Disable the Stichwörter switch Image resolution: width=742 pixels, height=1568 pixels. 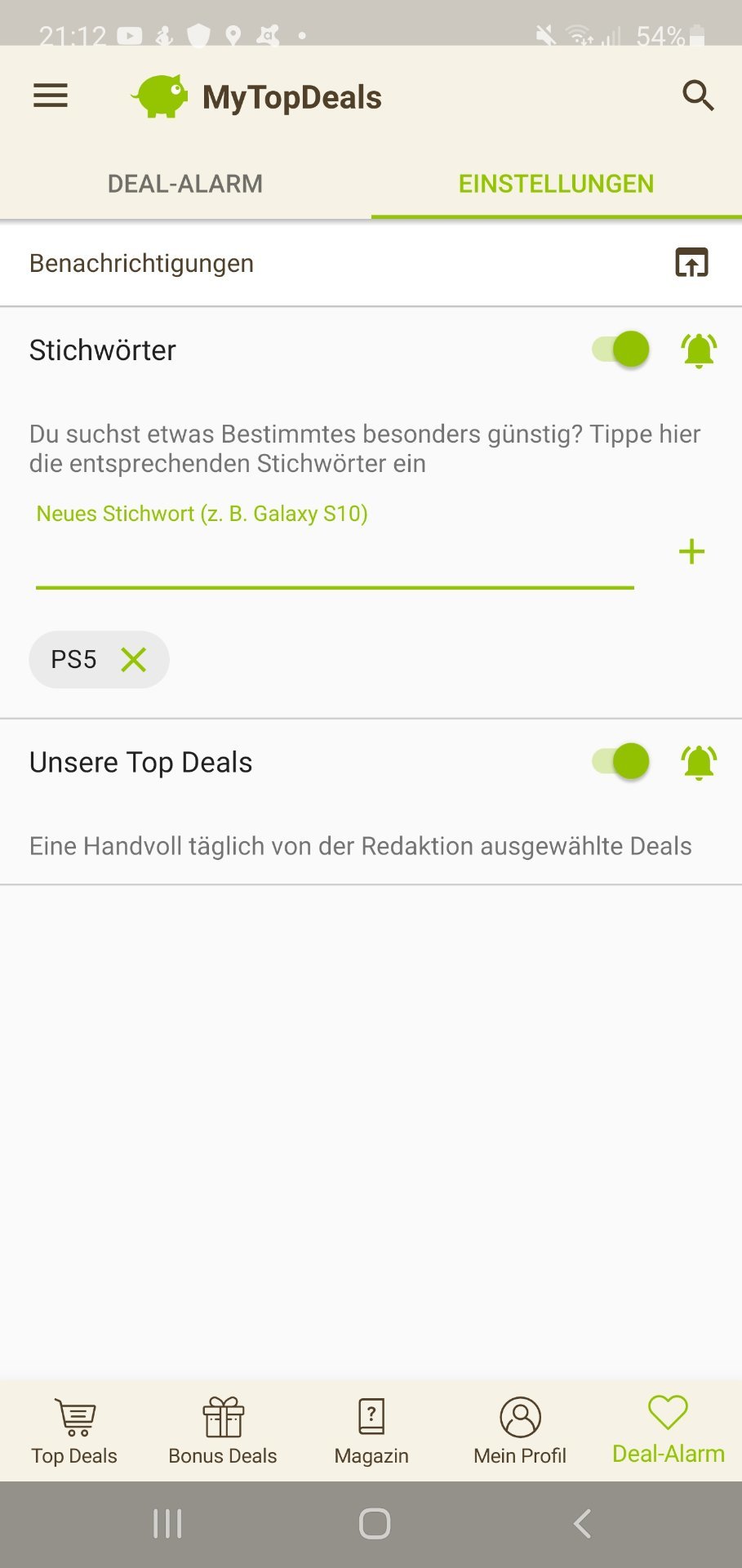coord(621,350)
